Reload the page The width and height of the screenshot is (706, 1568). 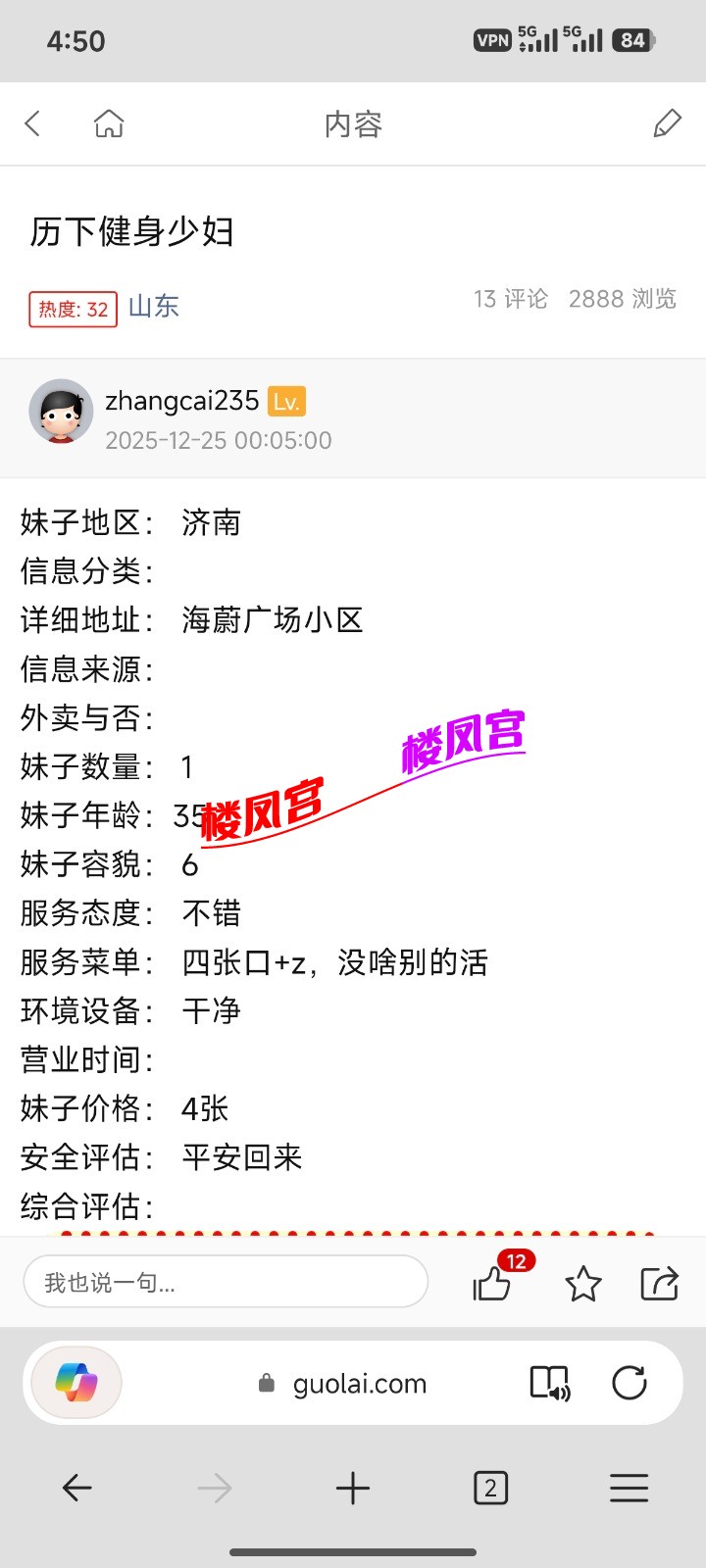[x=629, y=1384]
